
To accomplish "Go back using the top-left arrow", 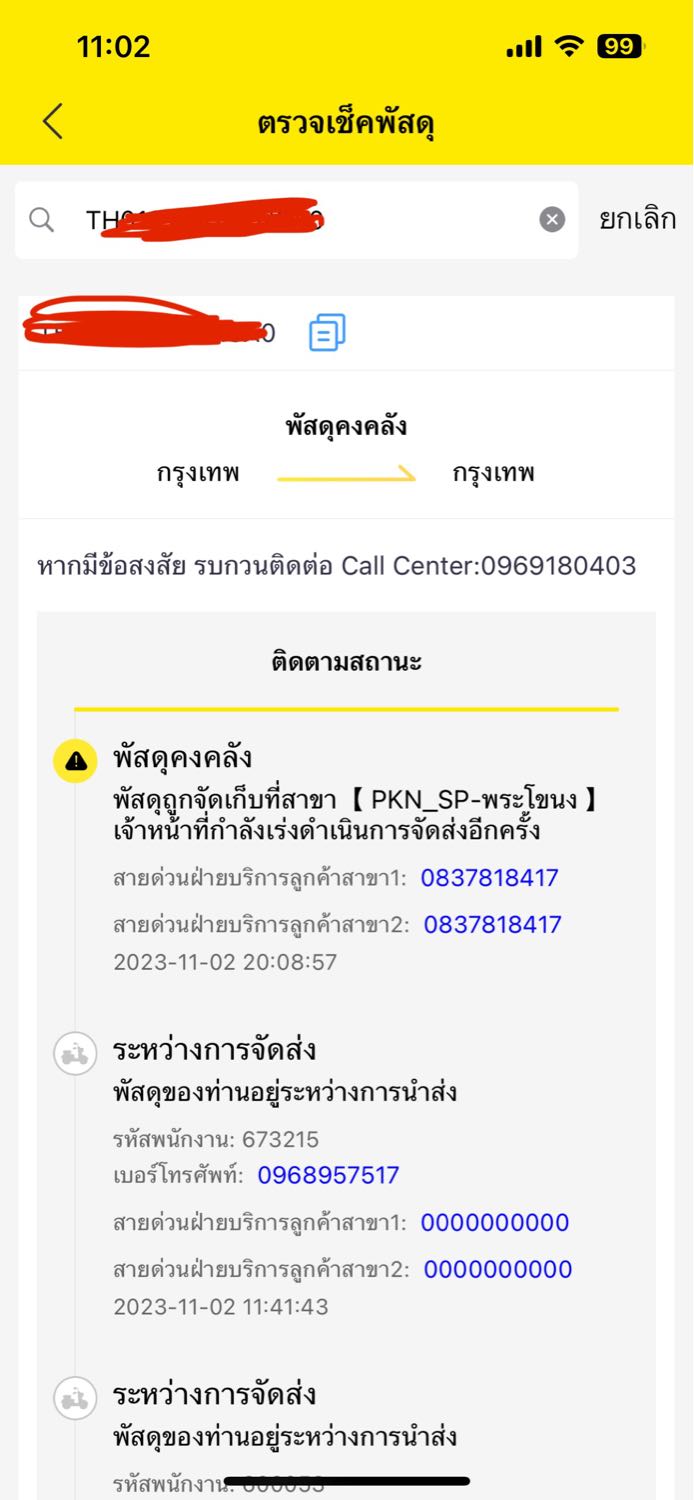I will (53, 122).
